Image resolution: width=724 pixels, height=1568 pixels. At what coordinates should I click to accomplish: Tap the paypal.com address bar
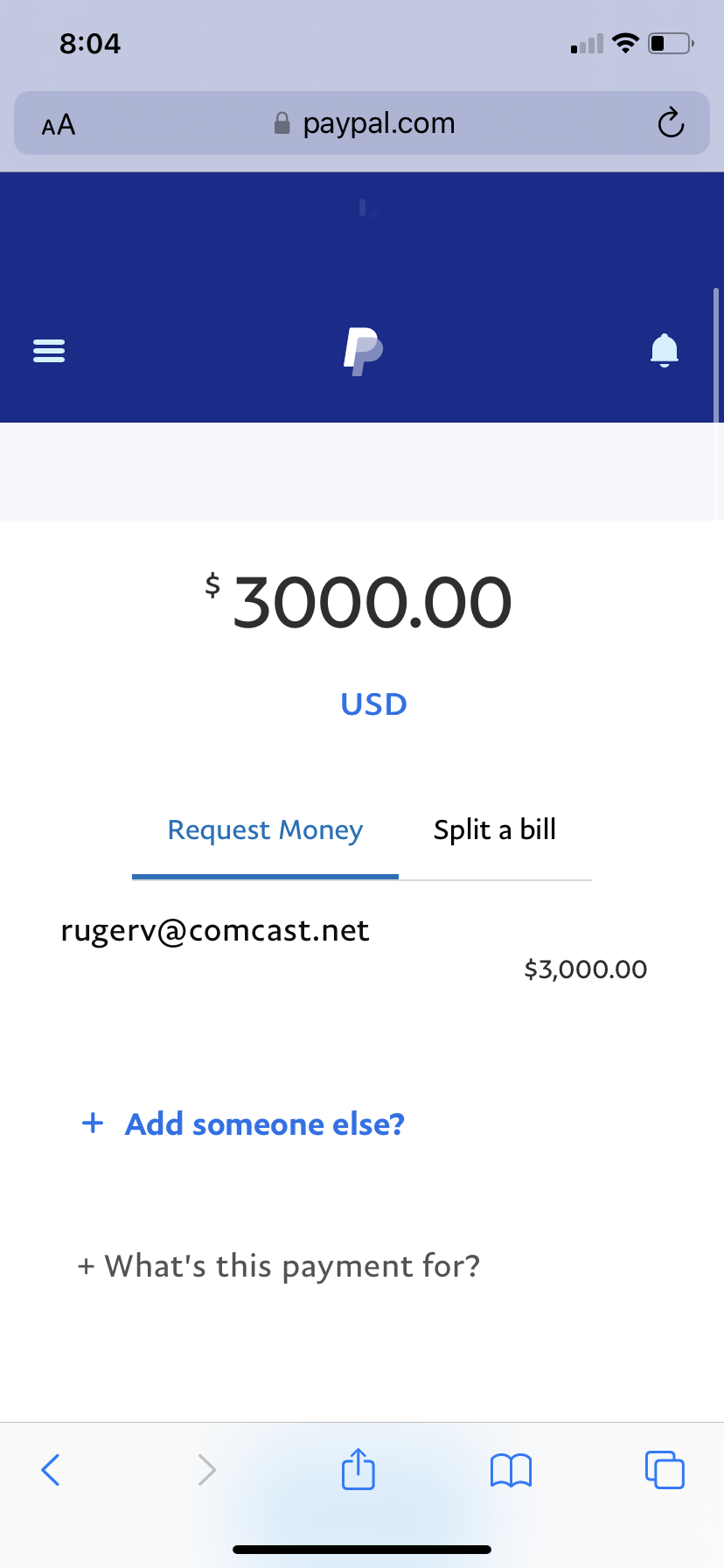365,123
